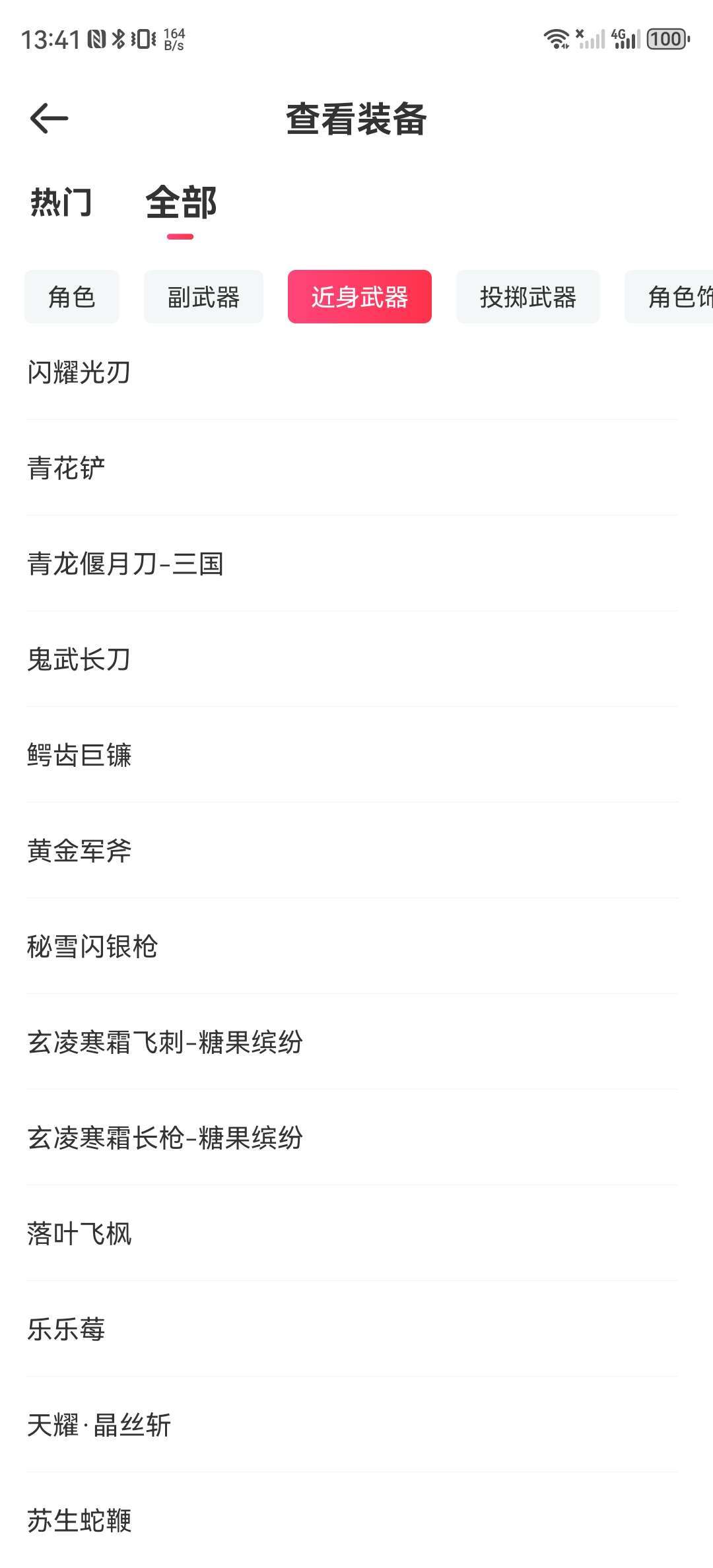Image resolution: width=713 pixels, height=1568 pixels.
Task: Choose the 落叶飞枫 row
Action: (x=79, y=1234)
